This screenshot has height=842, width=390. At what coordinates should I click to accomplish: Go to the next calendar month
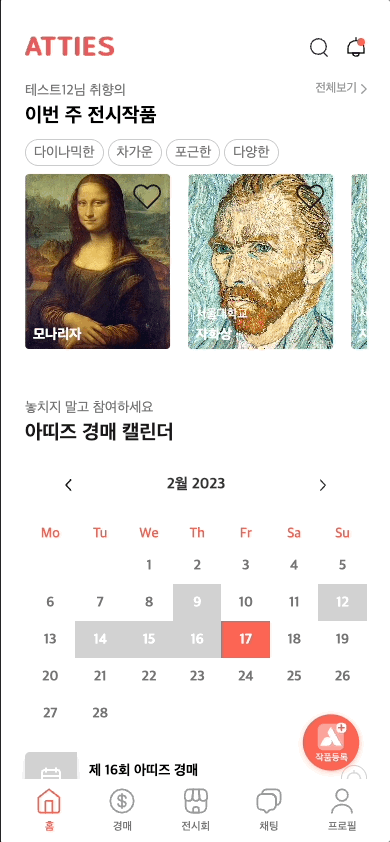(x=322, y=485)
